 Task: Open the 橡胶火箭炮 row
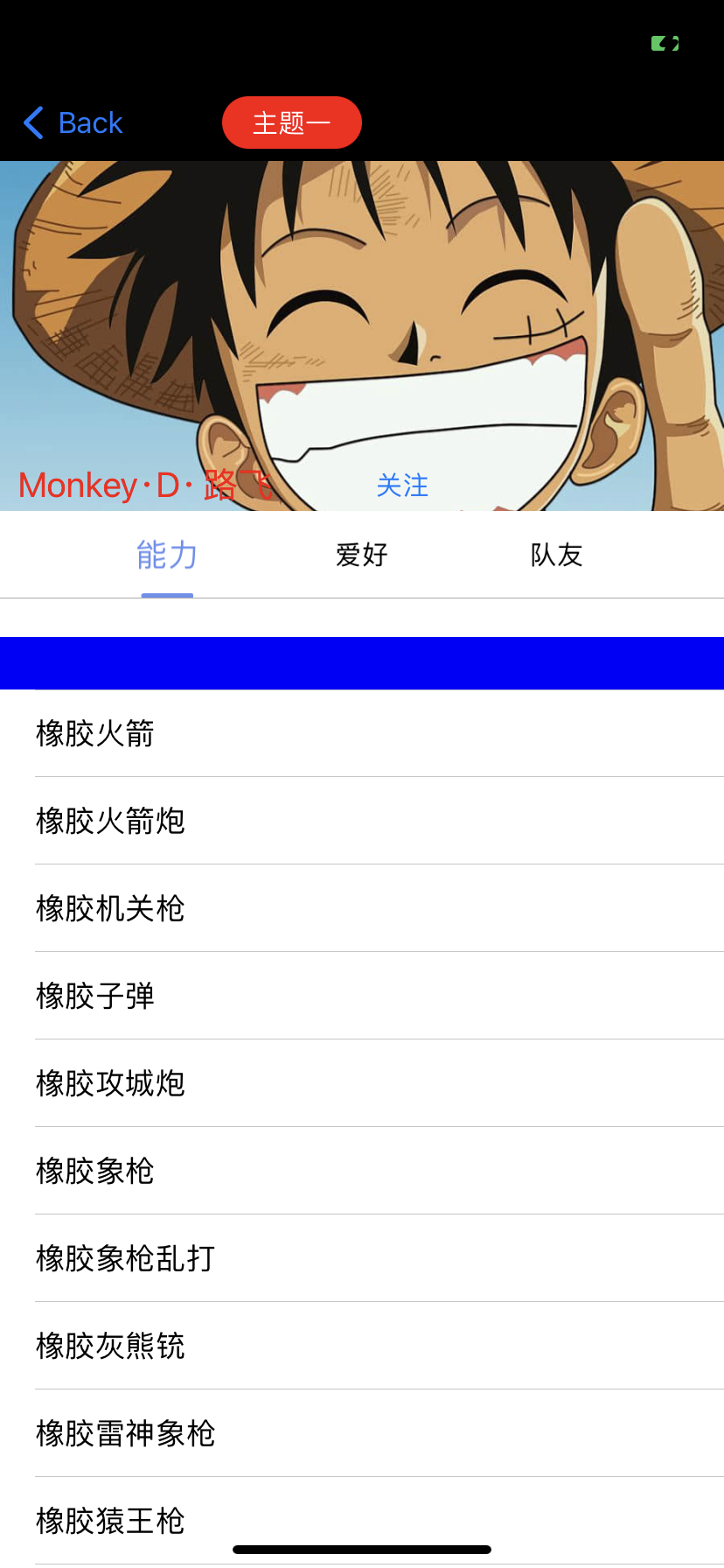tap(362, 821)
